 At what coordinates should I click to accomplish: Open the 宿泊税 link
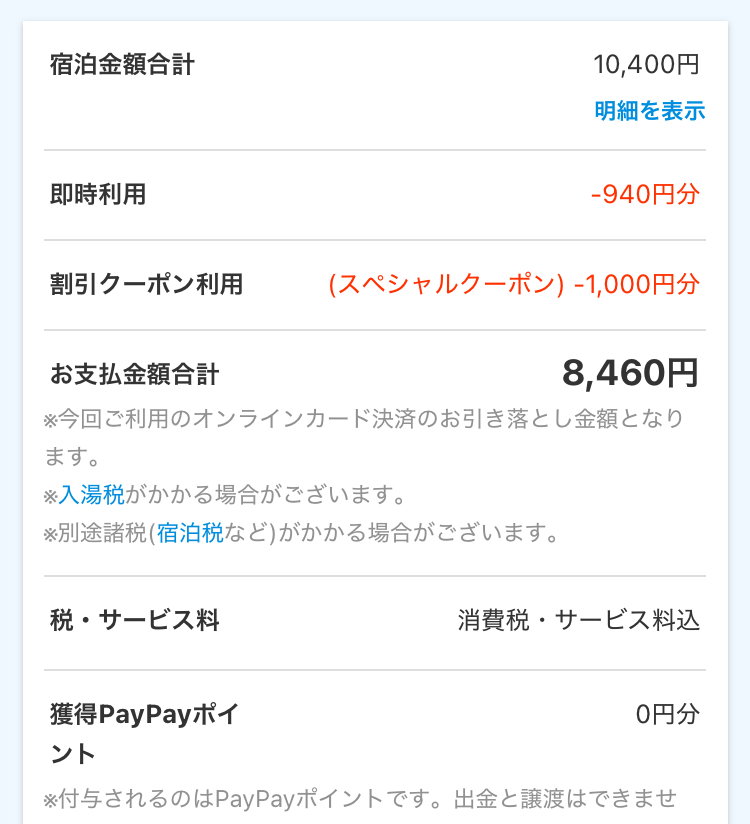[189, 532]
